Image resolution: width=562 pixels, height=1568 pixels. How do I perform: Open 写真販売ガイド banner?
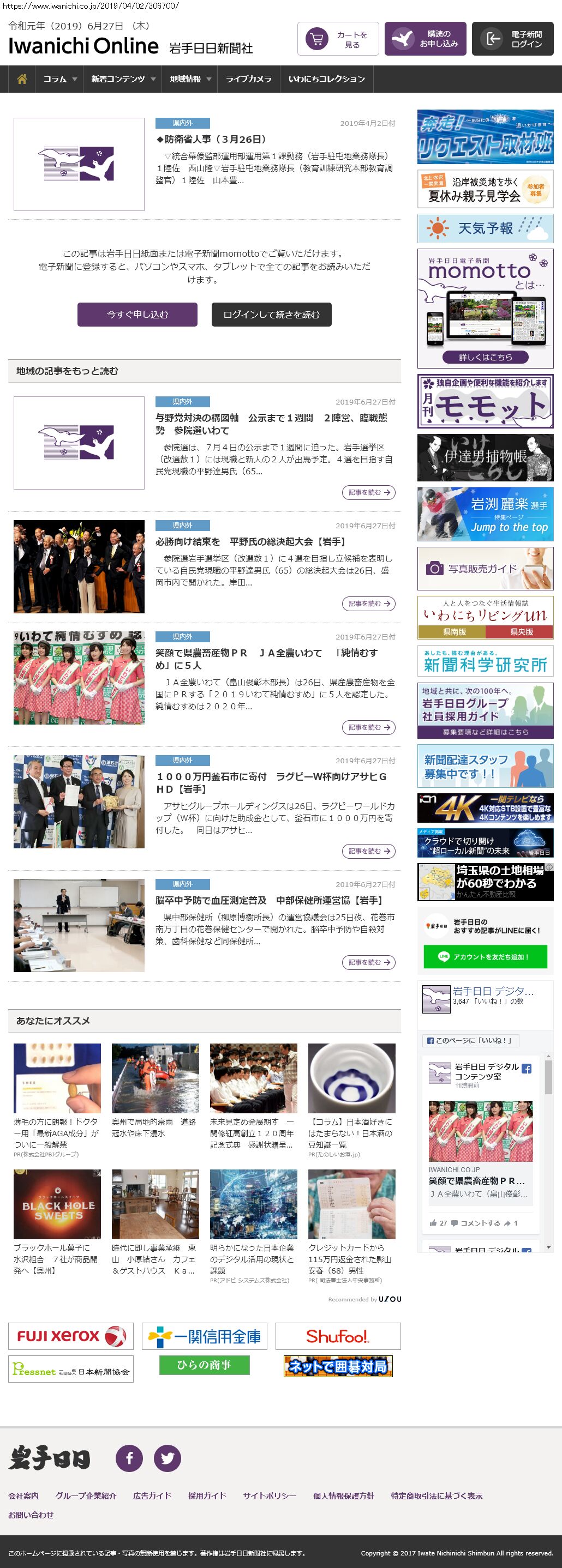(485, 569)
